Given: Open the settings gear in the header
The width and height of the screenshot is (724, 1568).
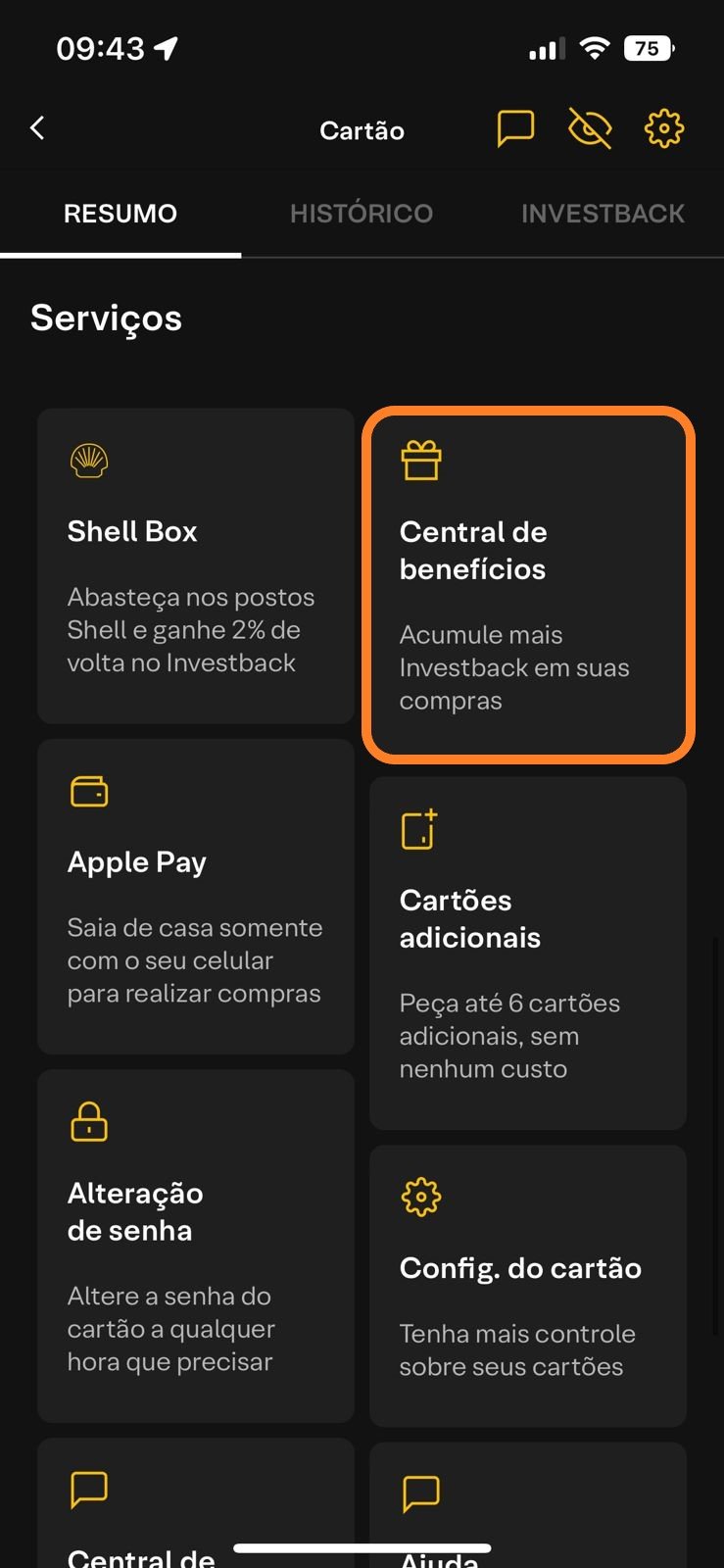Looking at the screenshot, I should [x=664, y=128].
